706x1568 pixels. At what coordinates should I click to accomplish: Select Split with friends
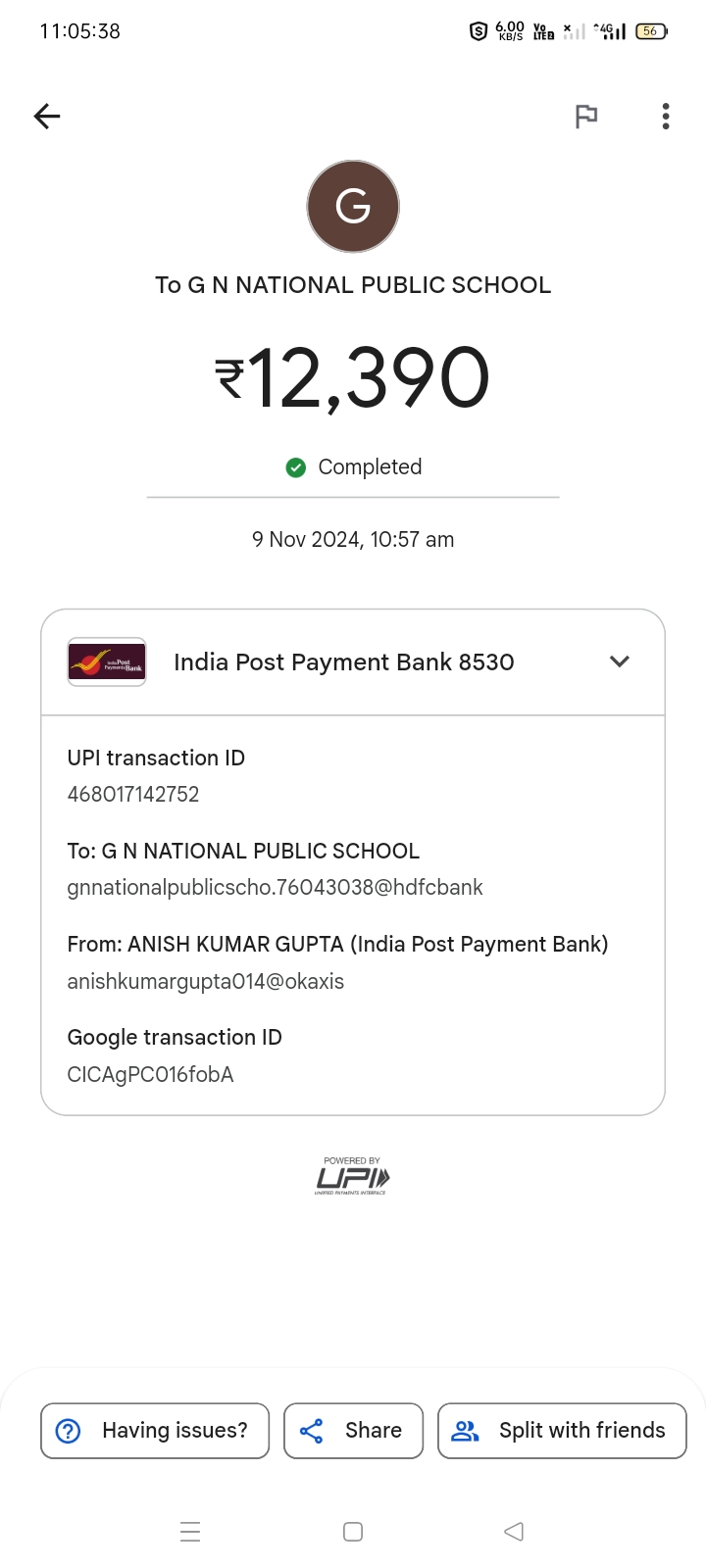pos(562,1431)
